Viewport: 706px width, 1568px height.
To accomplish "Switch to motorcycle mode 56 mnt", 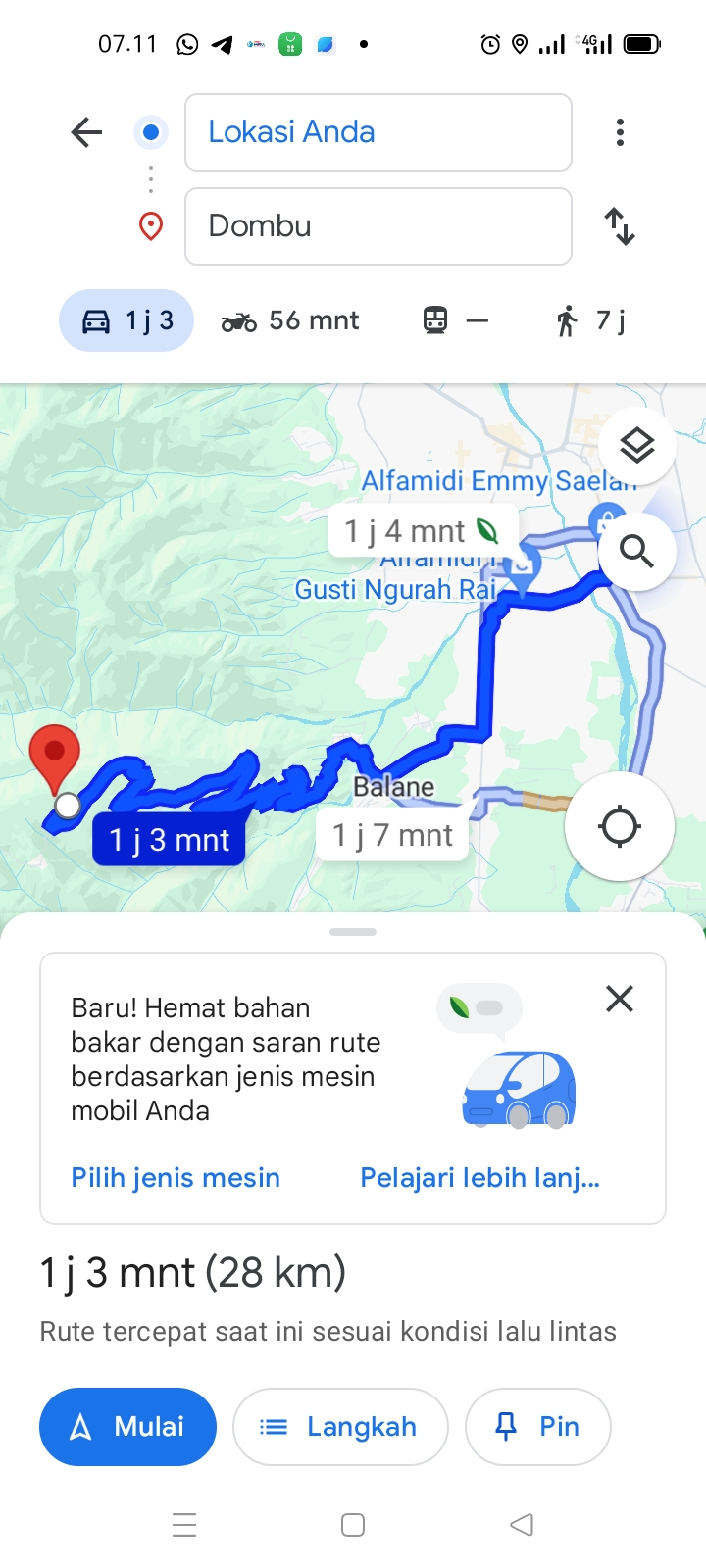I will pos(290,320).
